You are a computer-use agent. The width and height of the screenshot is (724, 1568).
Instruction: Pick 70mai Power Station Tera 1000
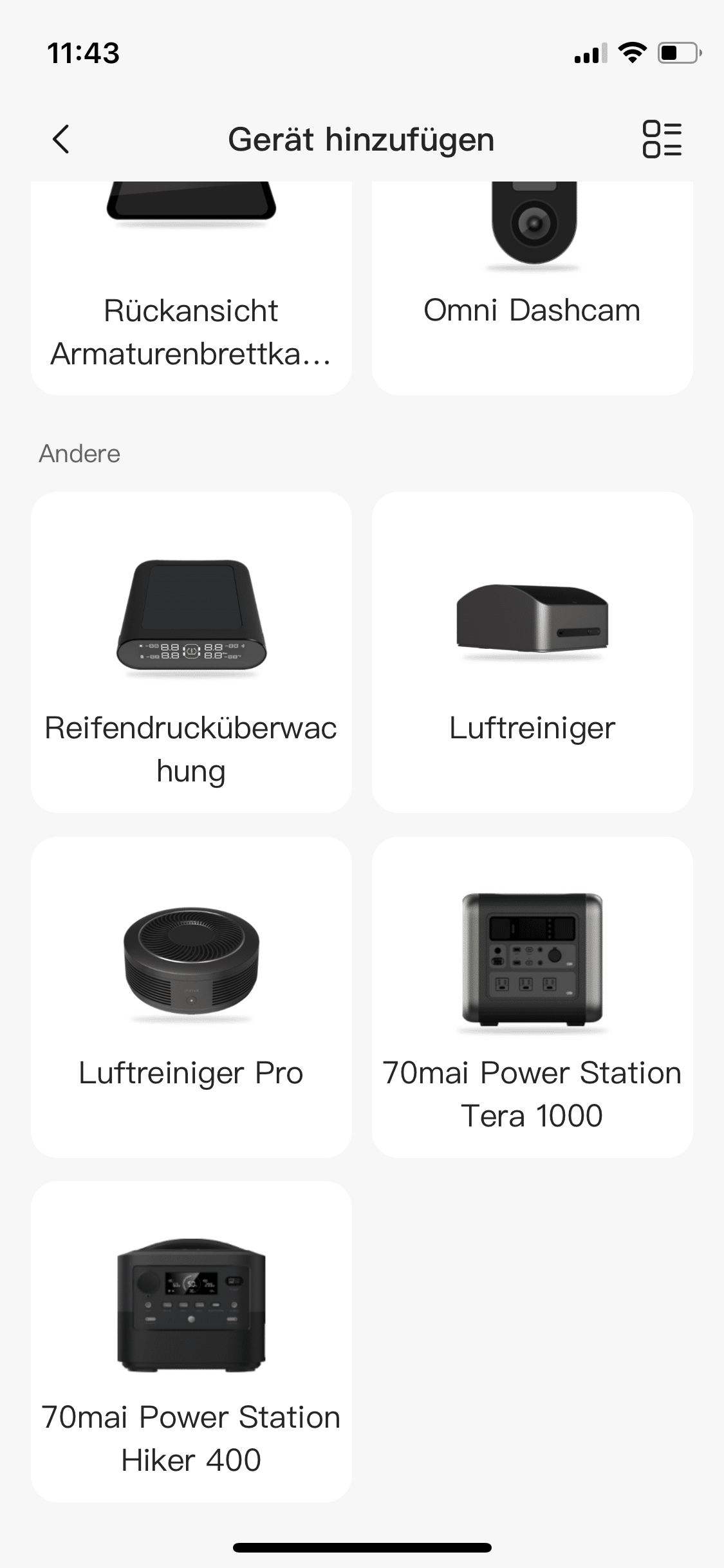coord(532,996)
